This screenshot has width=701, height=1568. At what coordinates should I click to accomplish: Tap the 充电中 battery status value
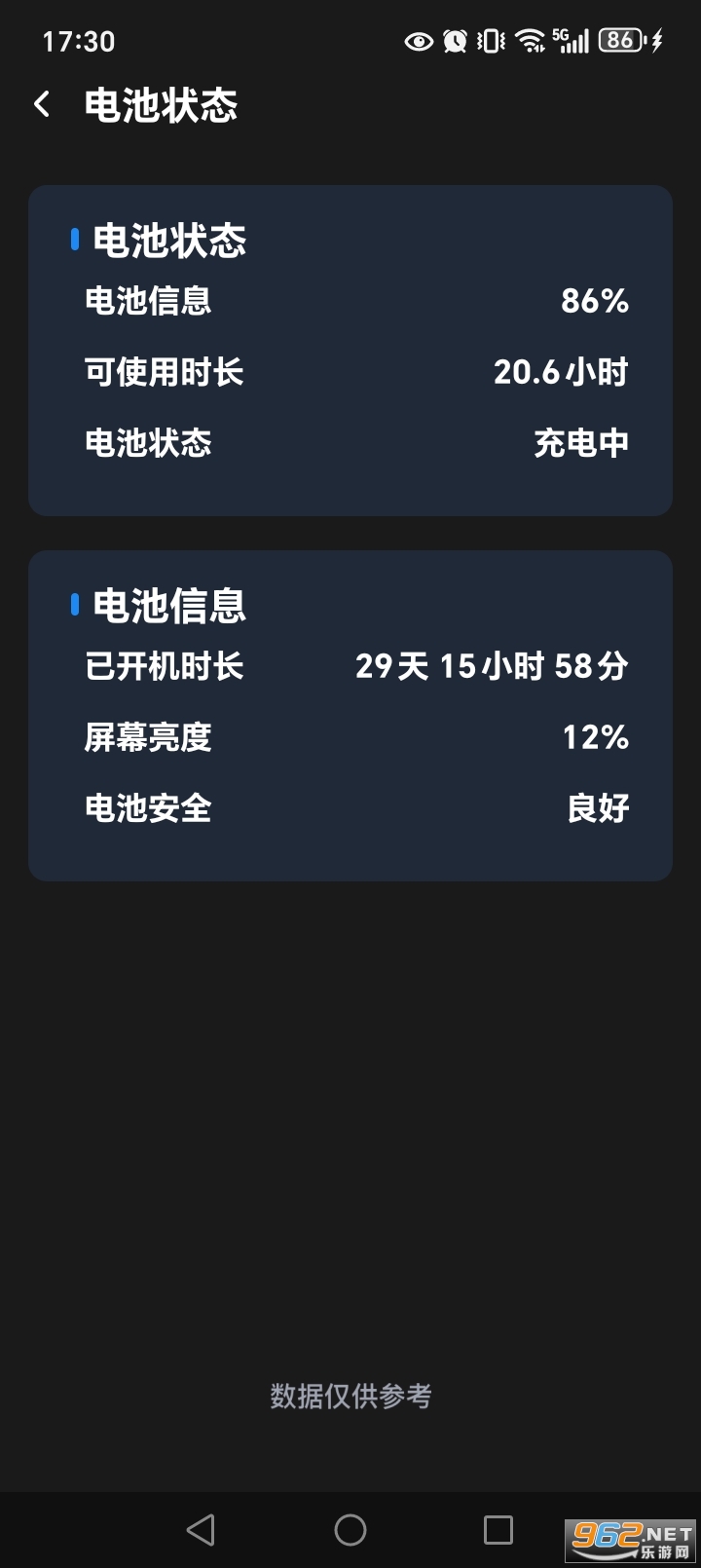tap(581, 443)
